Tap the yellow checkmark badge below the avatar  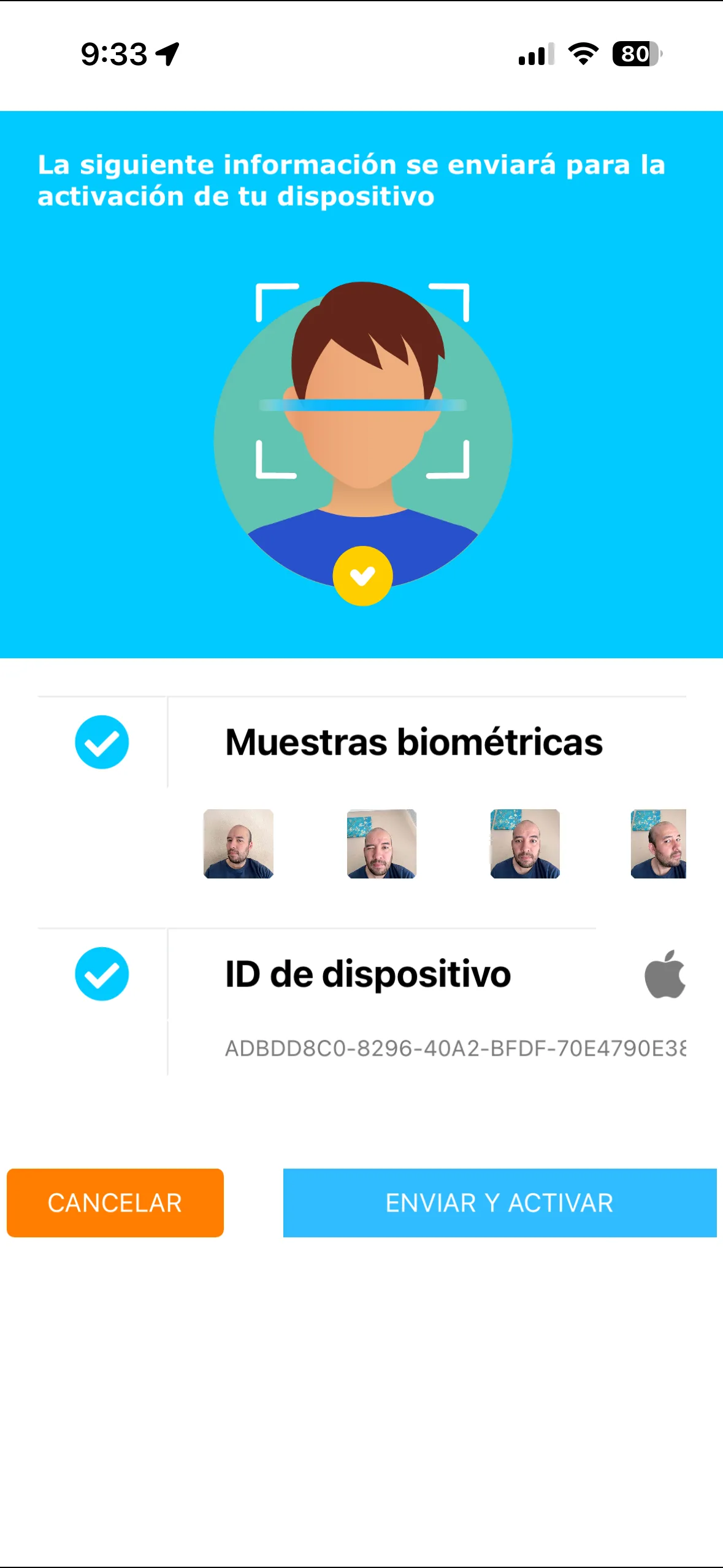click(x=362, y=574)
